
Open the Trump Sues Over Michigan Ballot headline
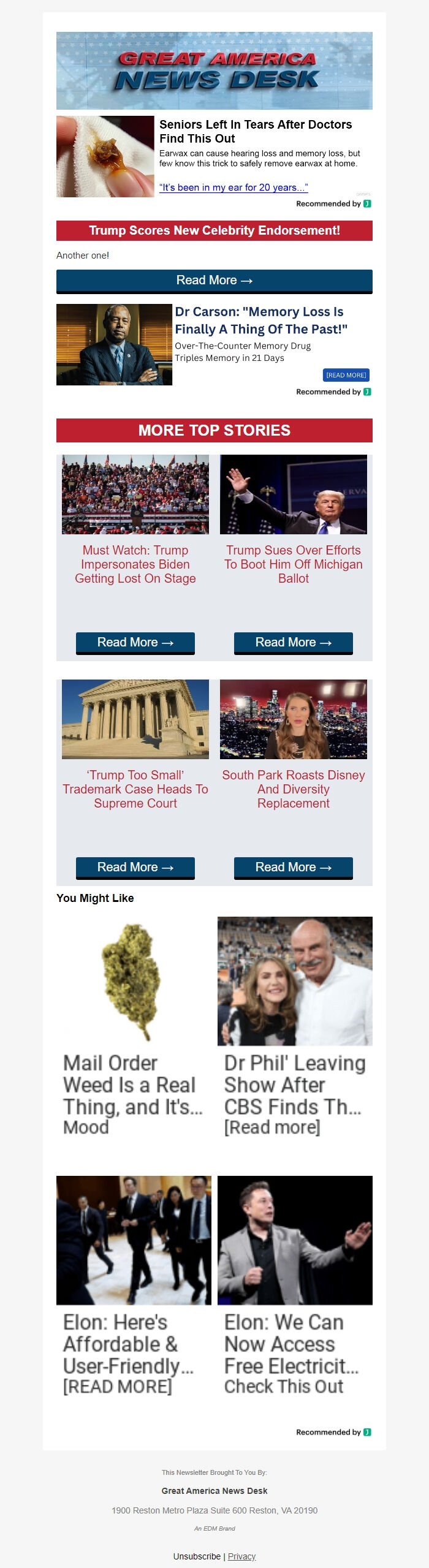coord(294,564)
